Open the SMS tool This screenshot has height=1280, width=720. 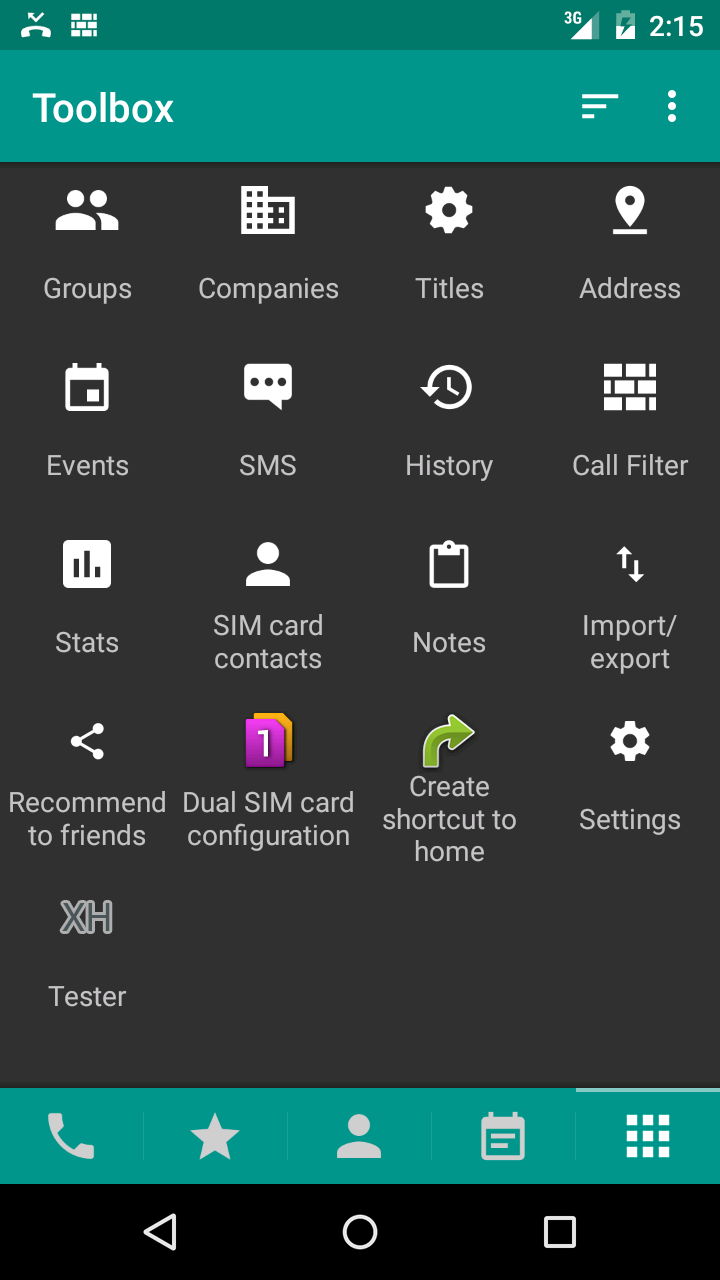[268, 415]
